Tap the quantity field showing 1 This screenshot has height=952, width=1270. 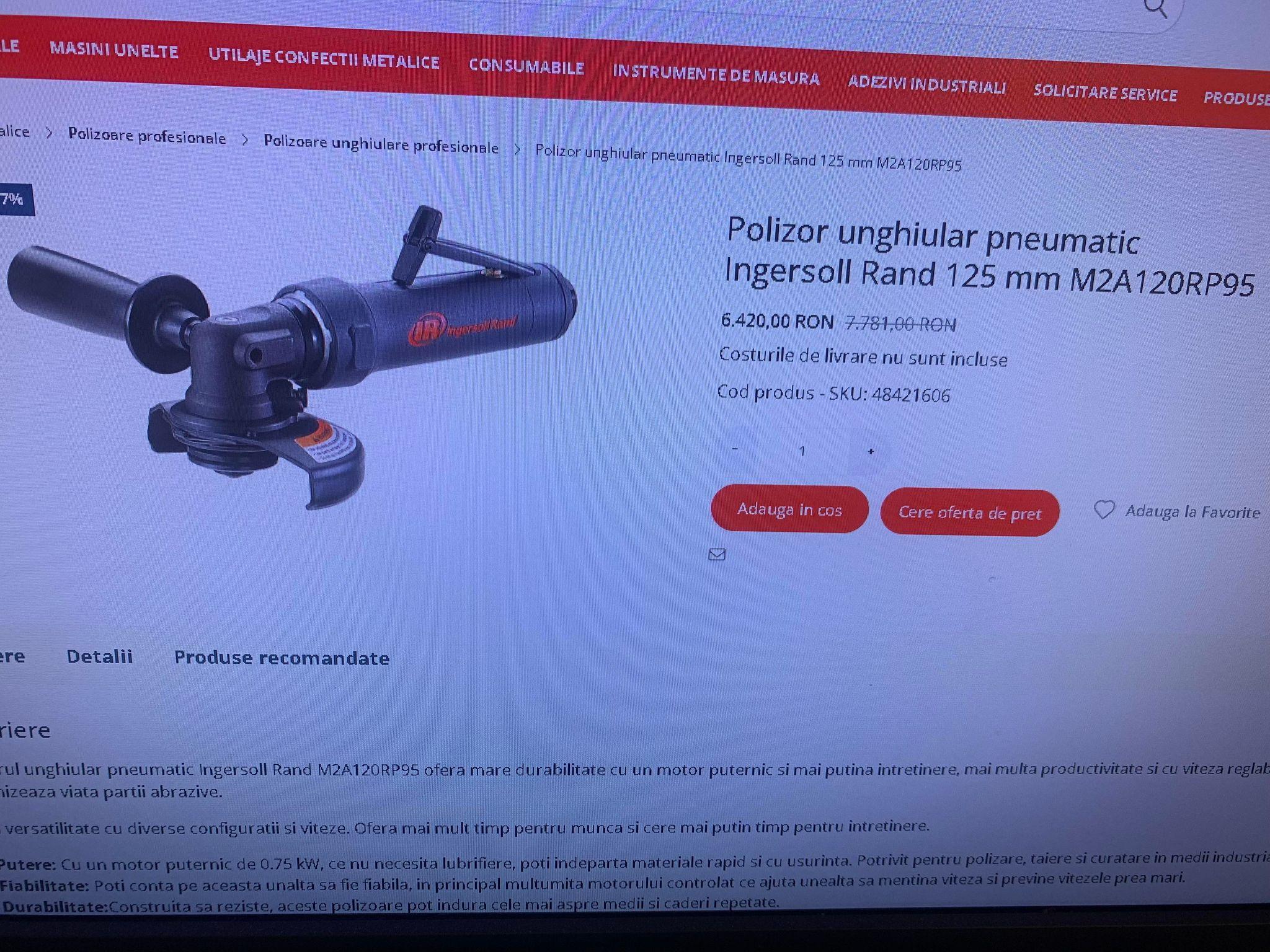point(802,451)
